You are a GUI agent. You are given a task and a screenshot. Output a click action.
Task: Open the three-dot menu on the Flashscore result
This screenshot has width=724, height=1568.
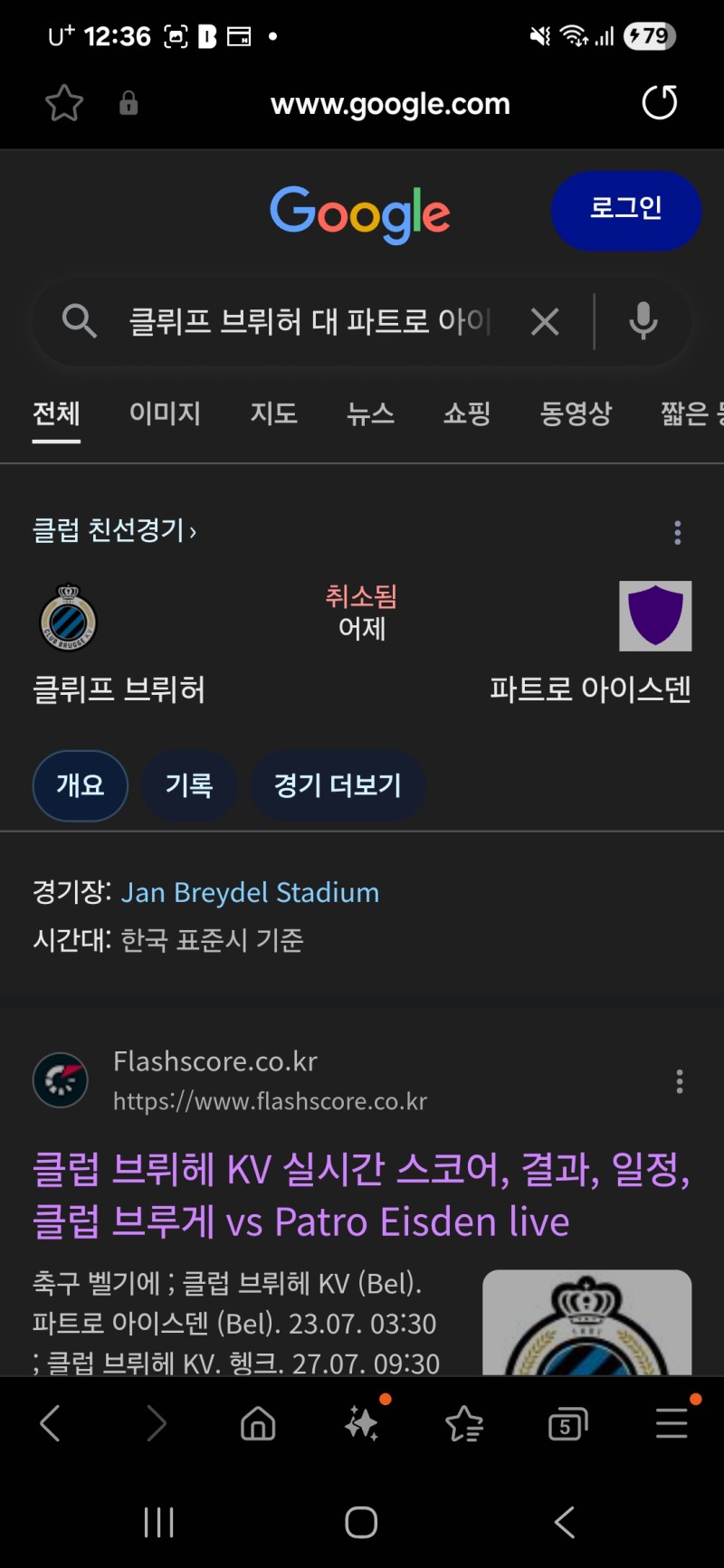point(679,1080)
